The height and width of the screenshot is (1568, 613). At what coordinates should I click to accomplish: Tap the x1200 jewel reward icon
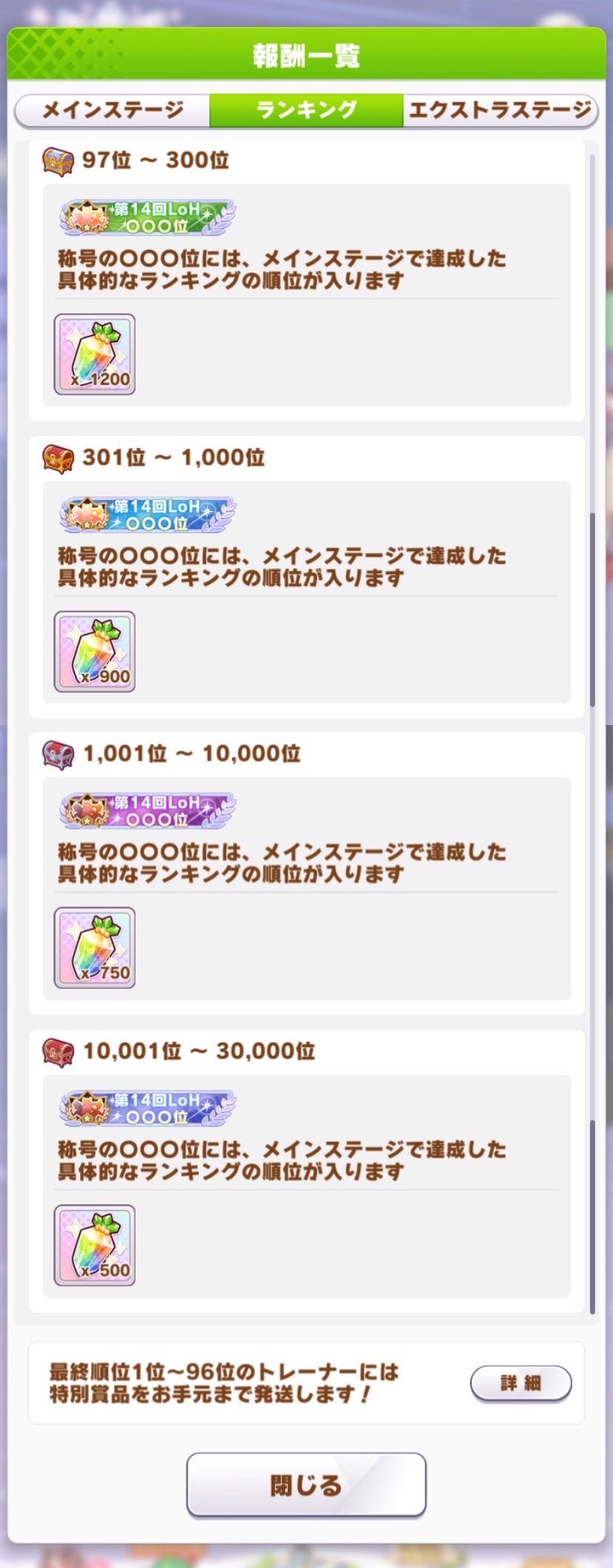pyautogui.click(x=95, y=354)
